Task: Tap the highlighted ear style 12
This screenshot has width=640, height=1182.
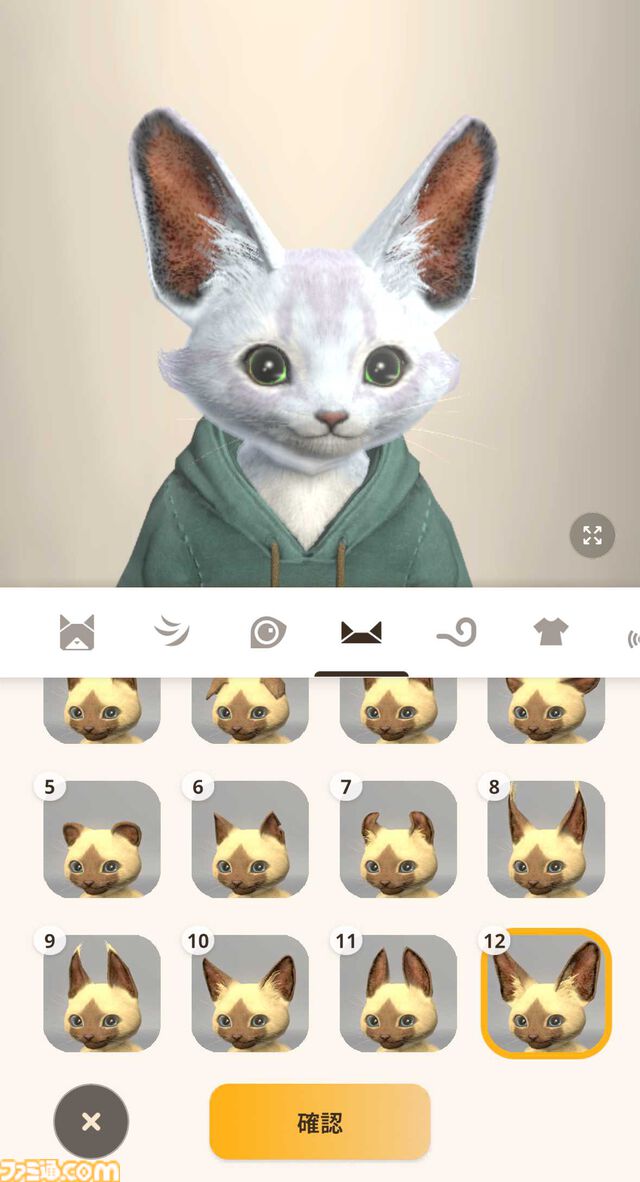Action: [x=546, y=993]
